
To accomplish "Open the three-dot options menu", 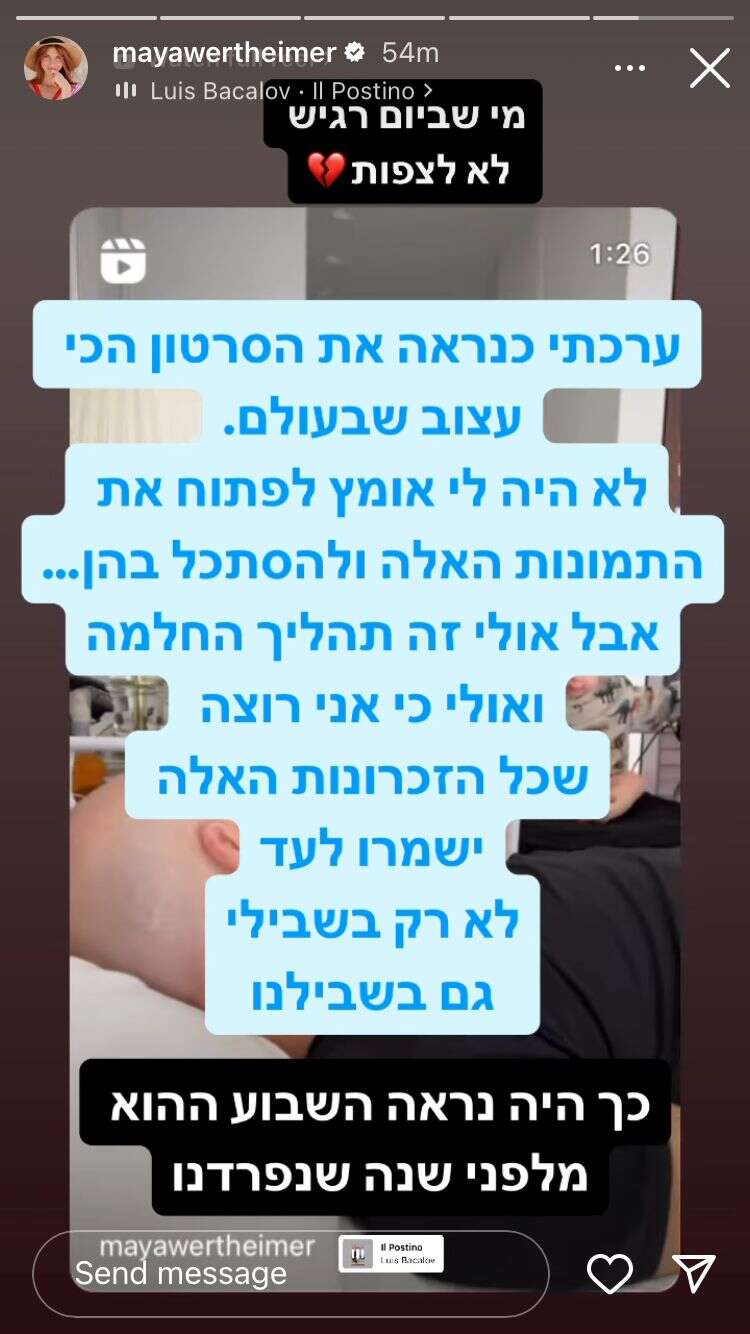I will (x=630, y=69).
